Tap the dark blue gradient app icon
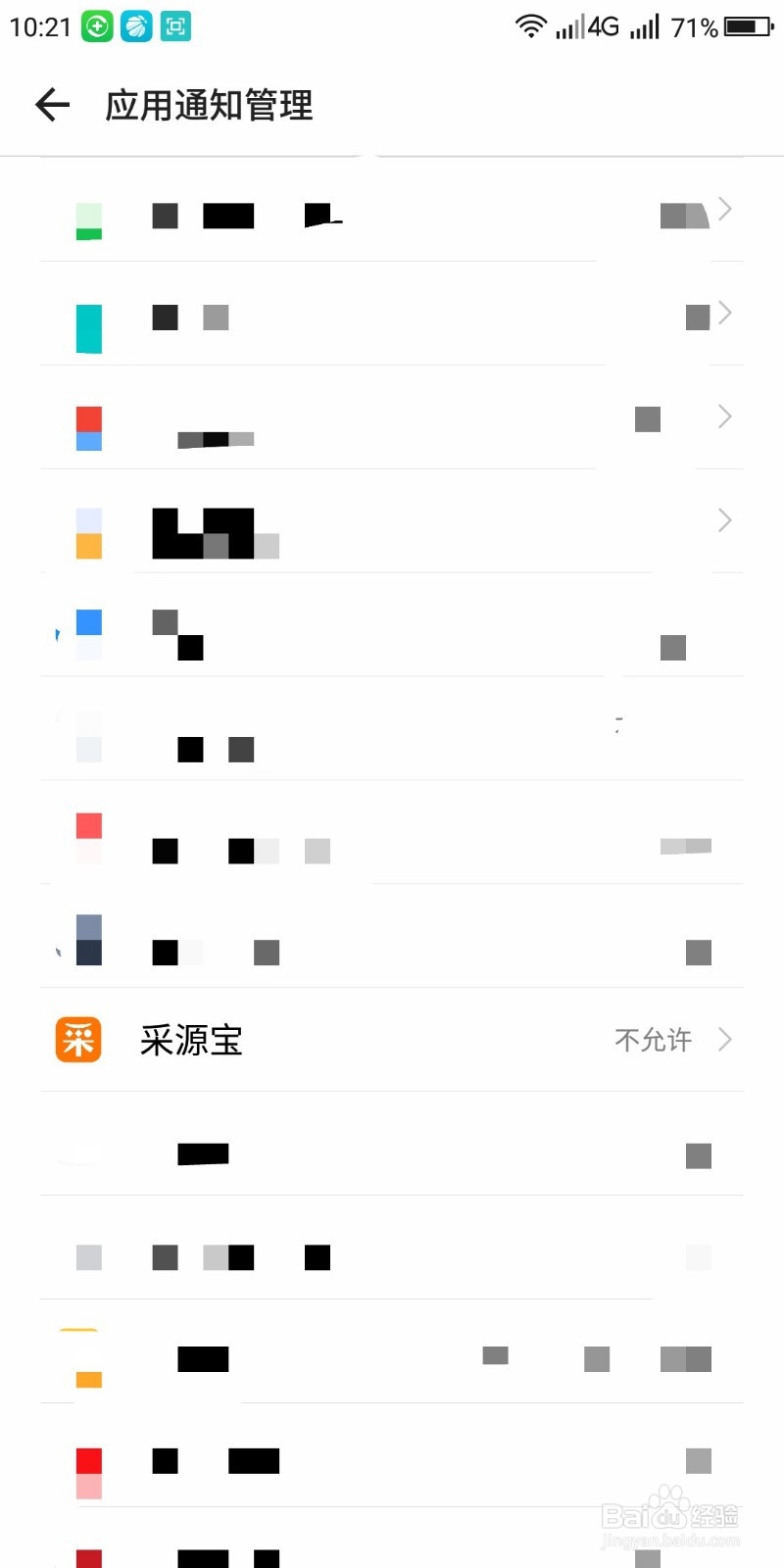Screen dimensions: 784x1568 click(x=88, y=939)
